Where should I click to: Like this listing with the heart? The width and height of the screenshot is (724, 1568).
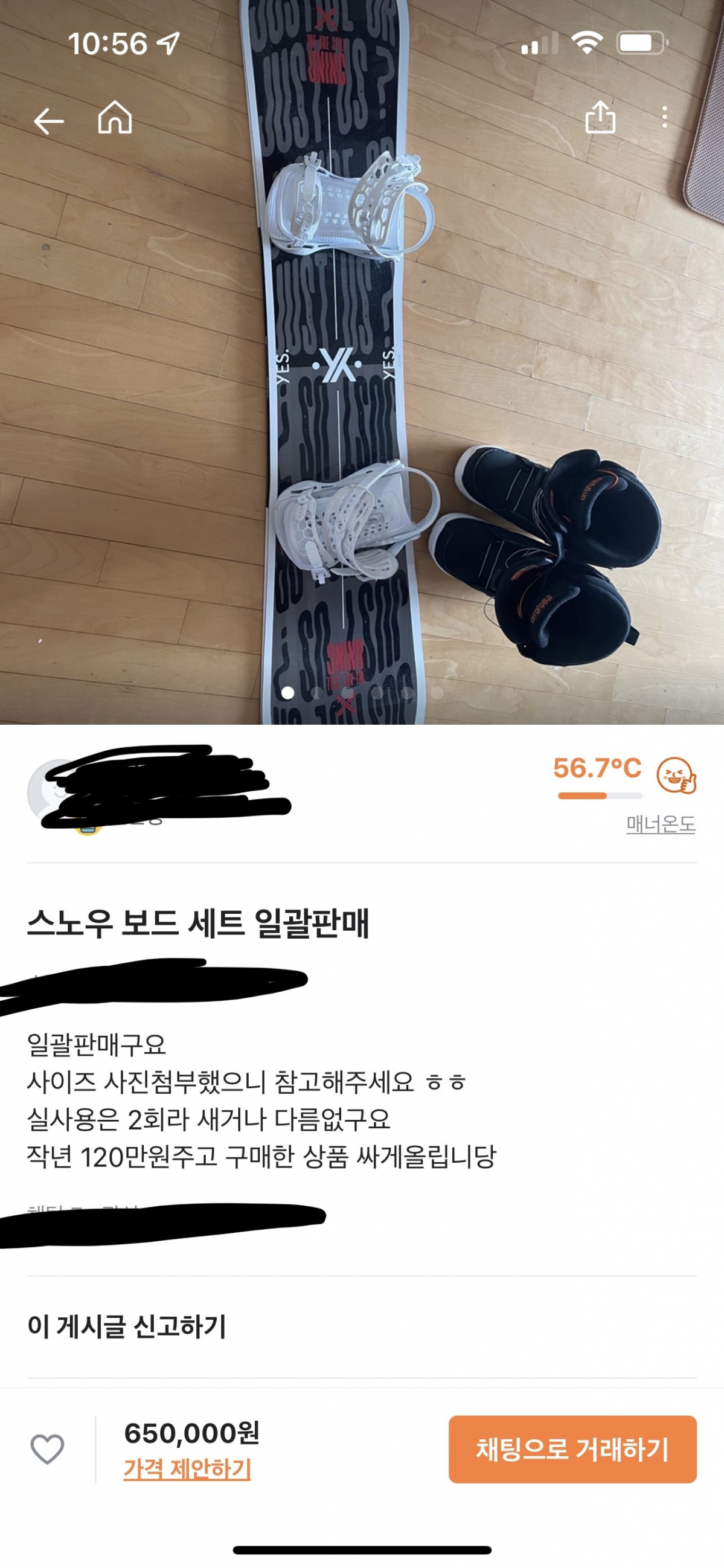48,1448
